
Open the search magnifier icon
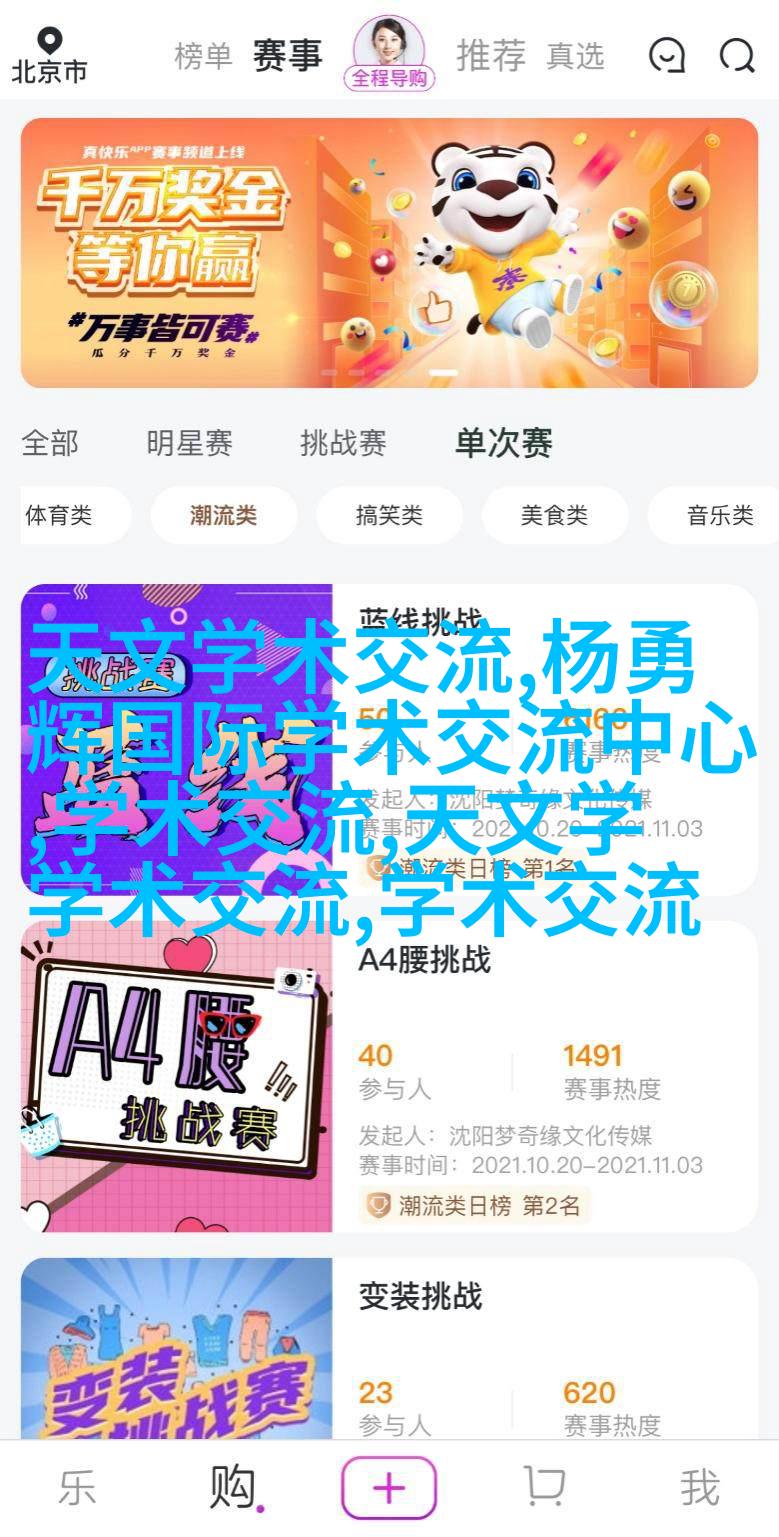737,56
